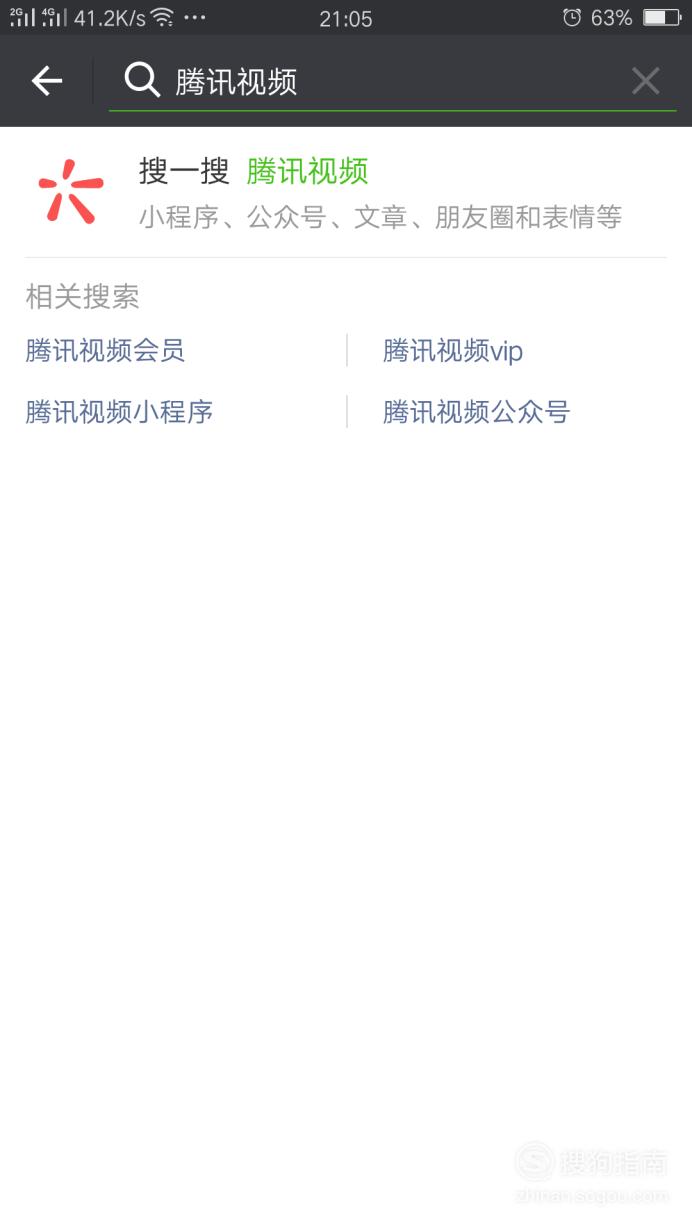Go back using the top-left arrow
This screenshot has width=692, height=1230.
click(47, 81)
